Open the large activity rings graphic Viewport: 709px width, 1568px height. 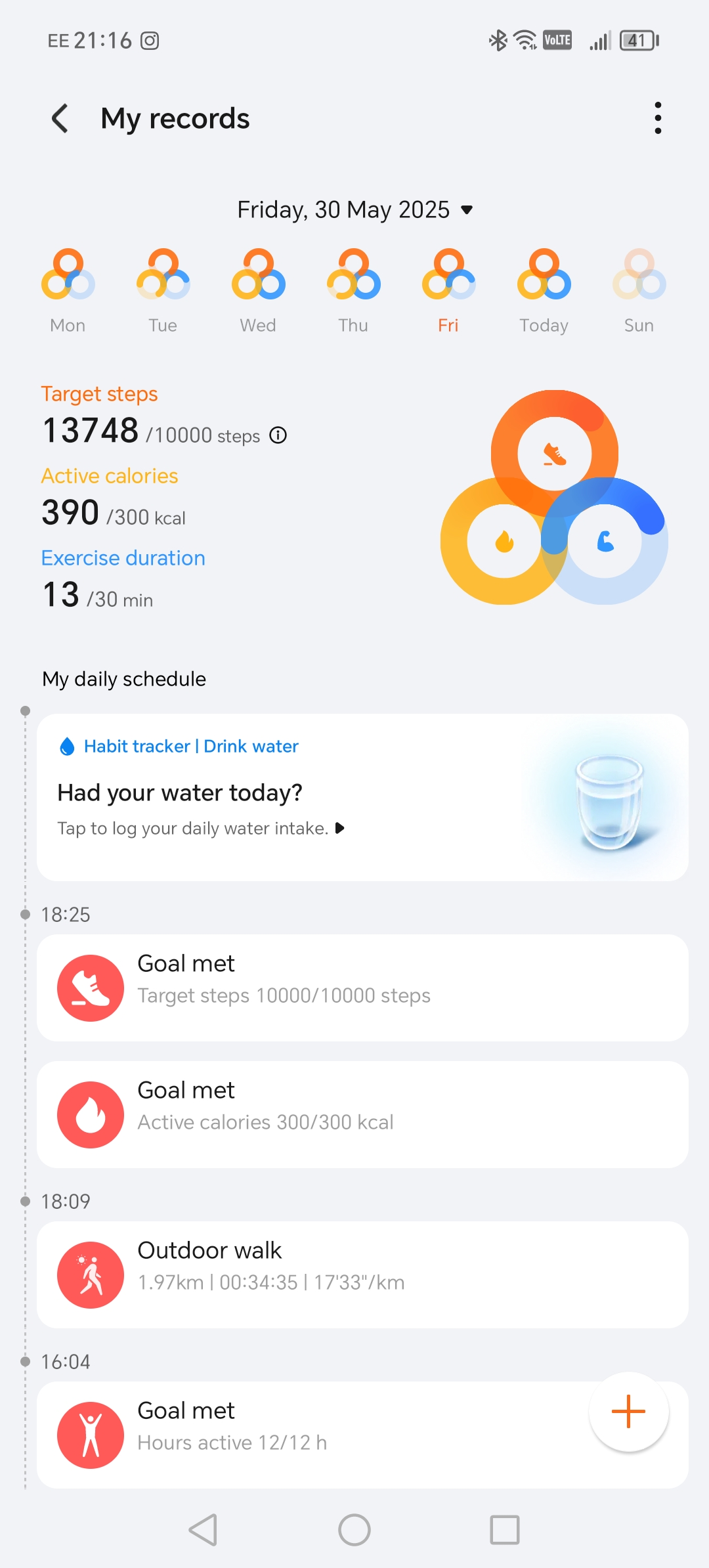(554, 497)
